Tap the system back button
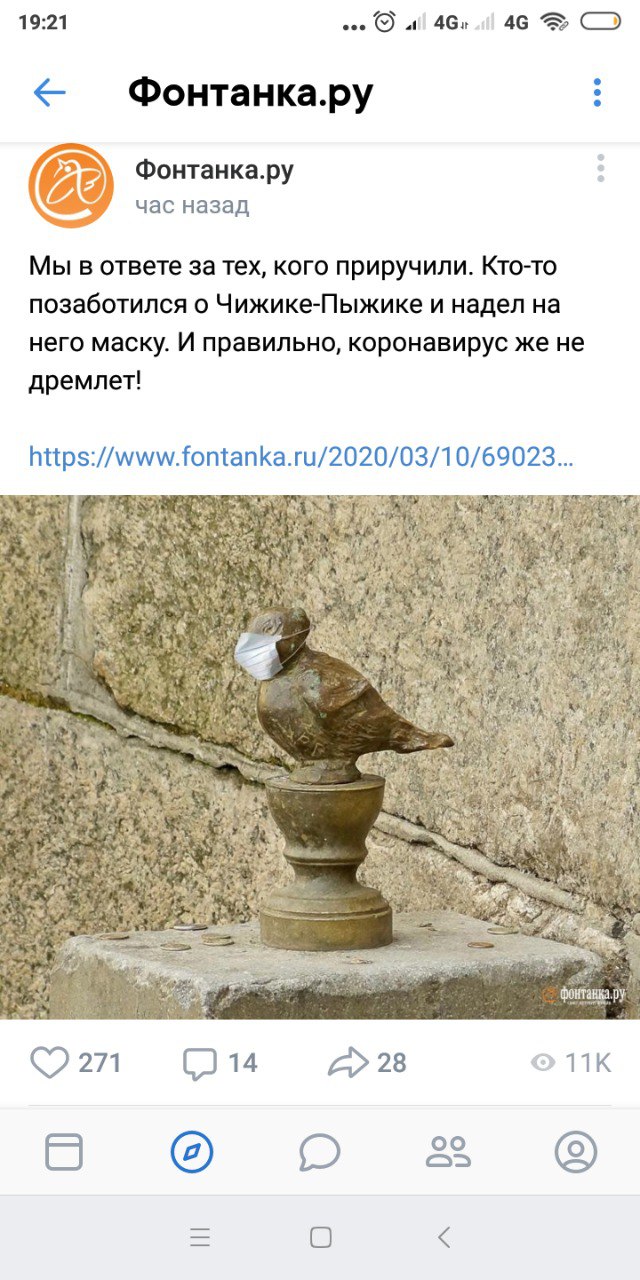The width and height of the screenshot is (640, 1280). point(444,1238)
